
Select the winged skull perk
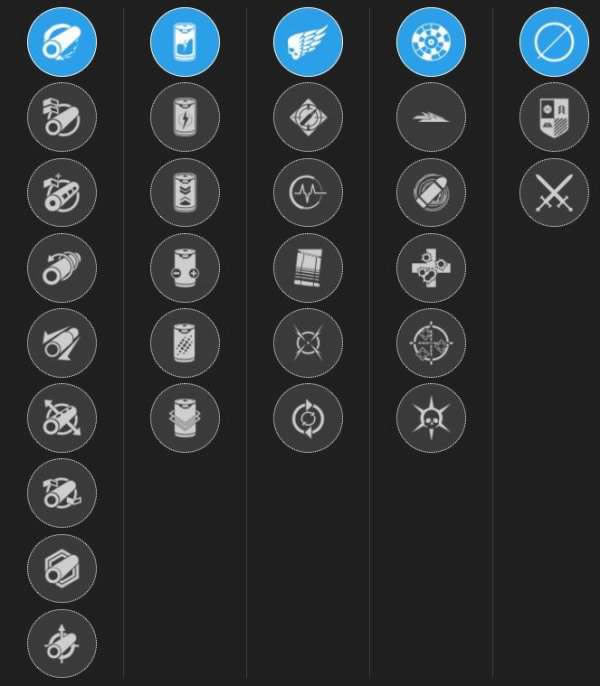[x=308, y=42]
